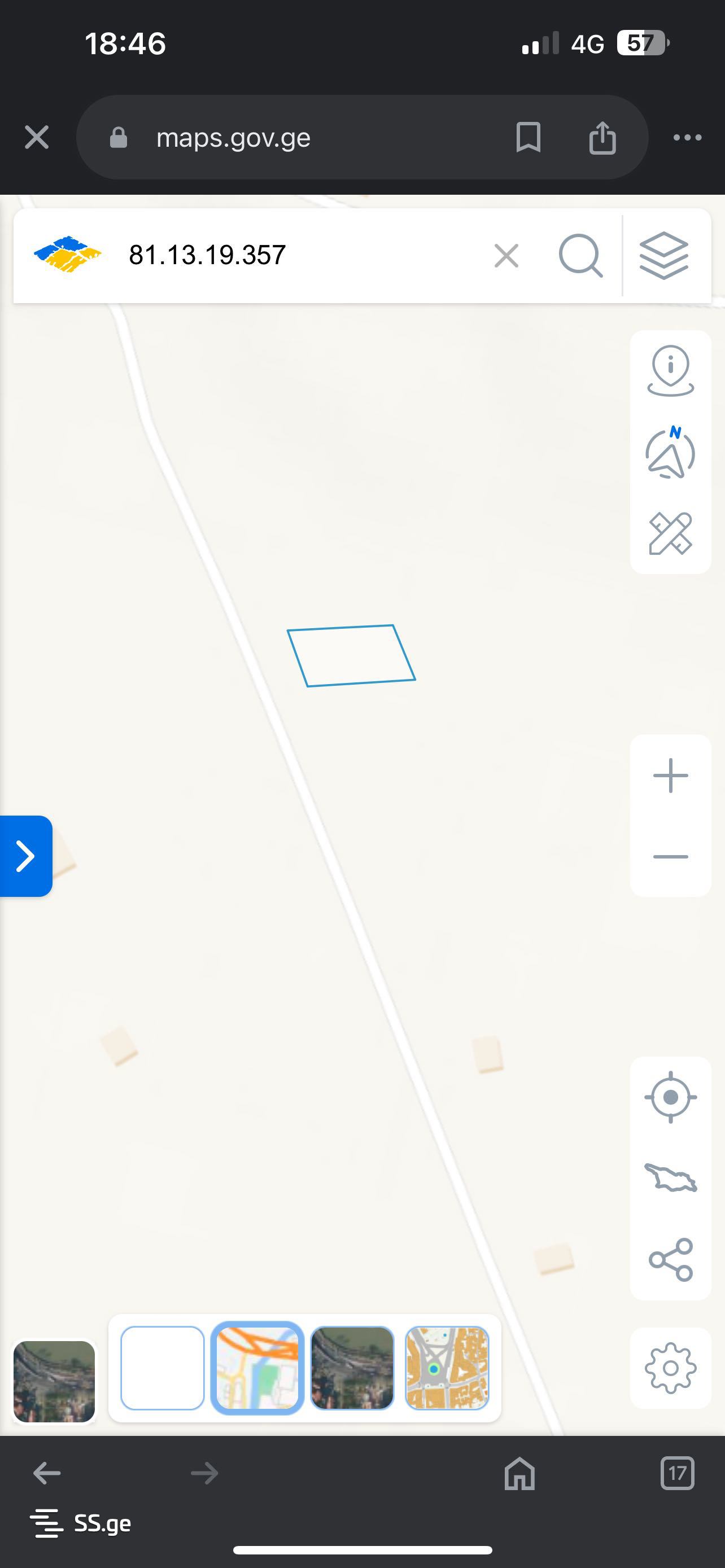This screenshot has width=725, height=1568.
Task: Share the current map view link
Action: [670, 1259]
